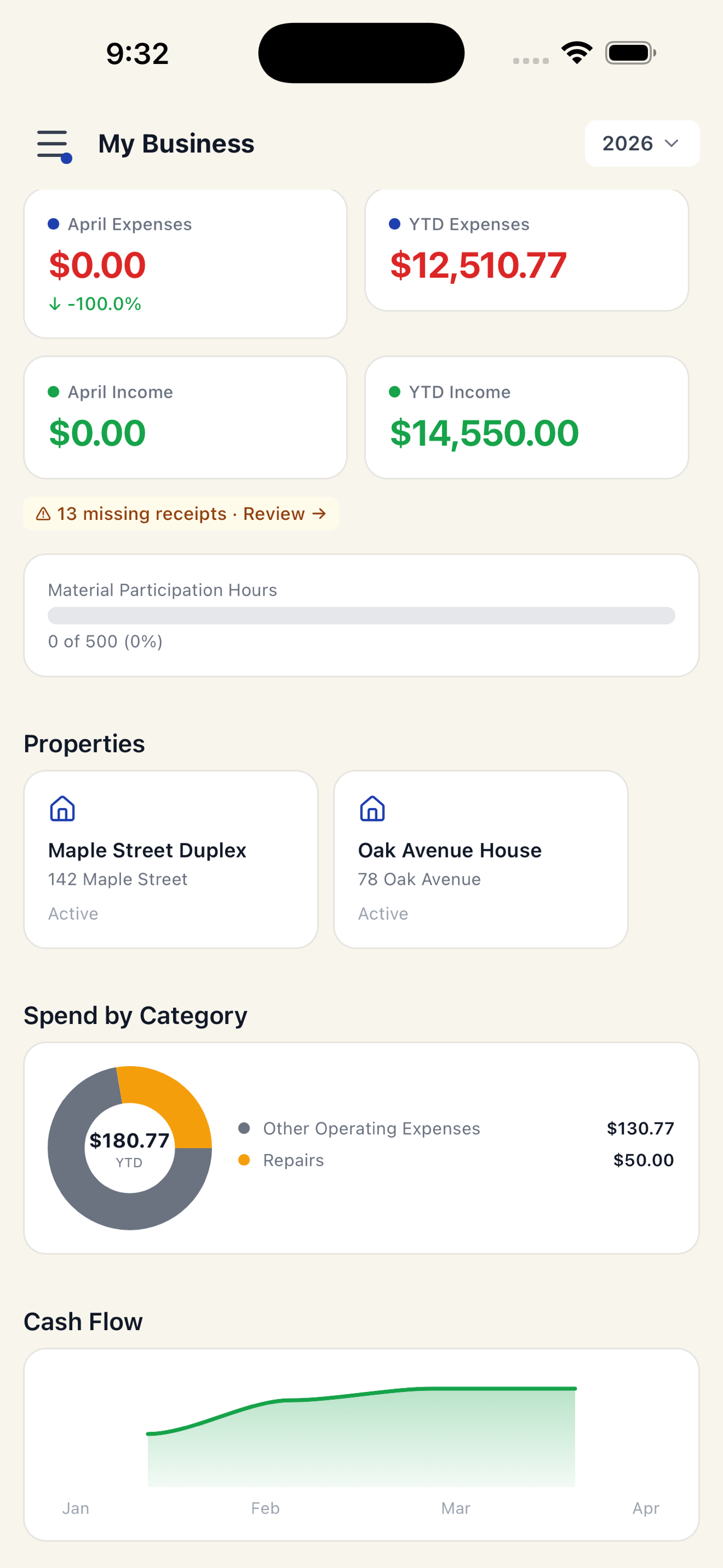Click the house icon on Maple Street Duplex
Screen dimensions: 723x1568
(63, 809)
